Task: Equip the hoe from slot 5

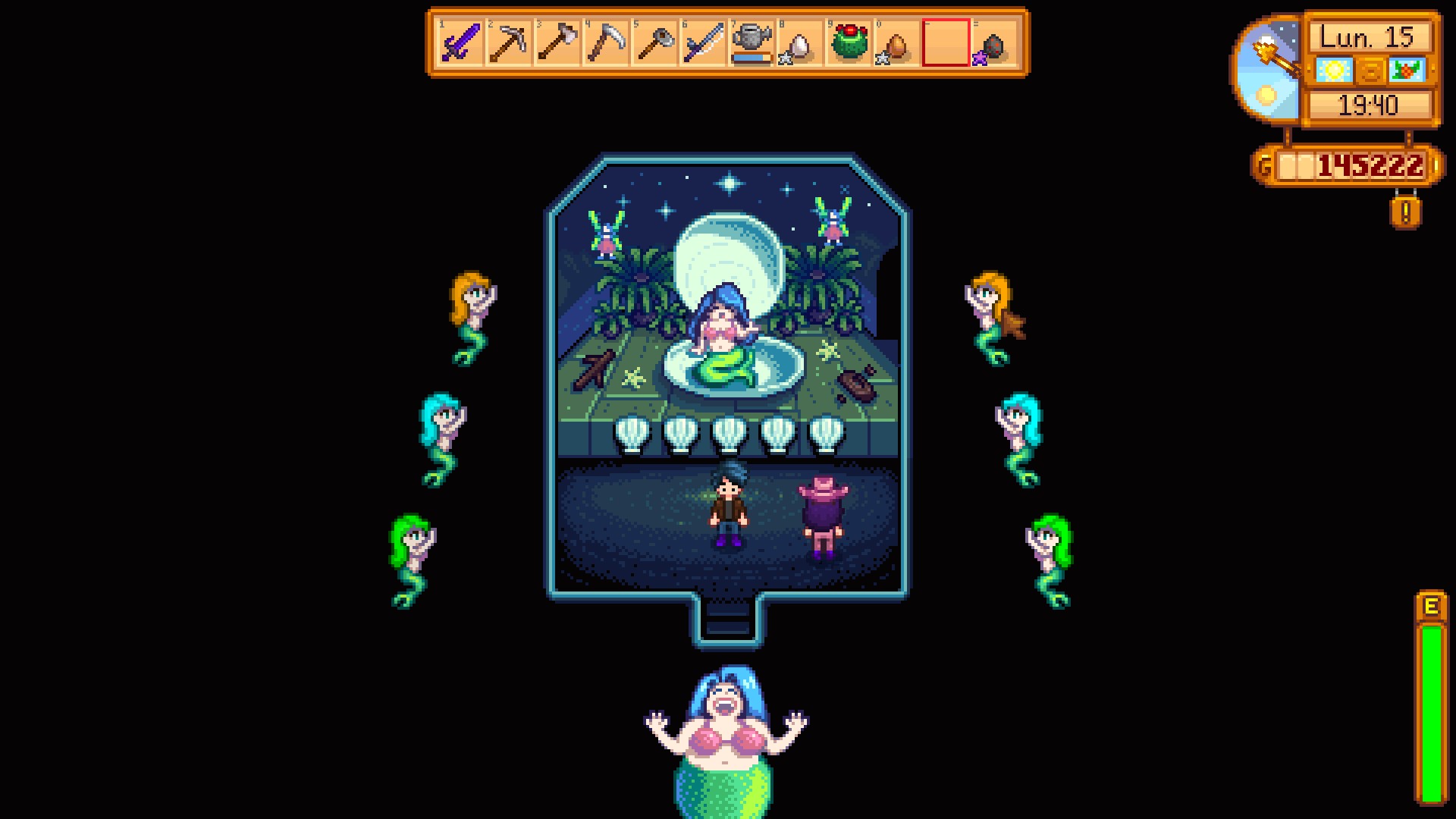Action: (654, 42)
